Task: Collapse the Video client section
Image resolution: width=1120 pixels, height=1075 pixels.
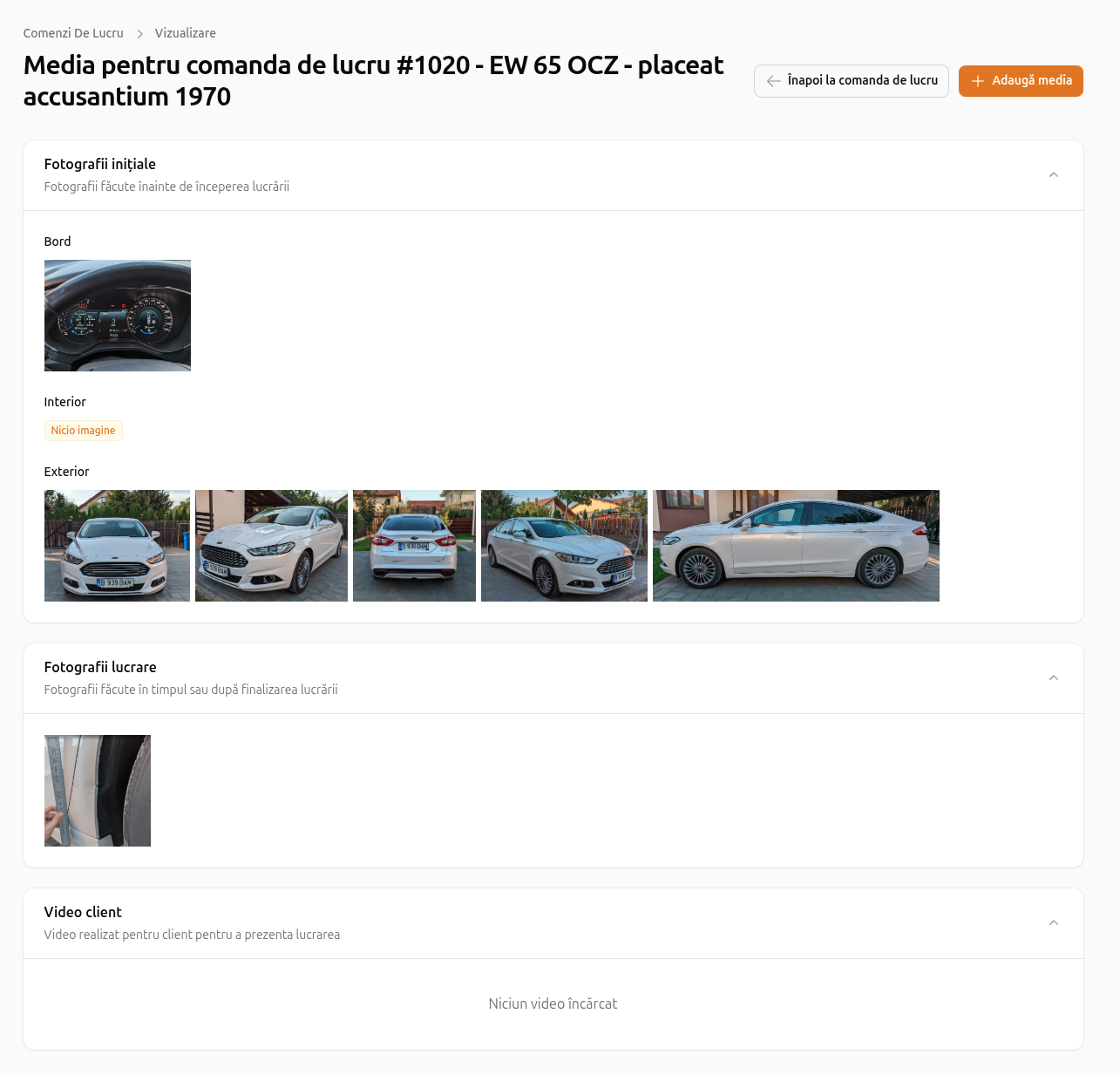Action: (x=1053, y=923)
